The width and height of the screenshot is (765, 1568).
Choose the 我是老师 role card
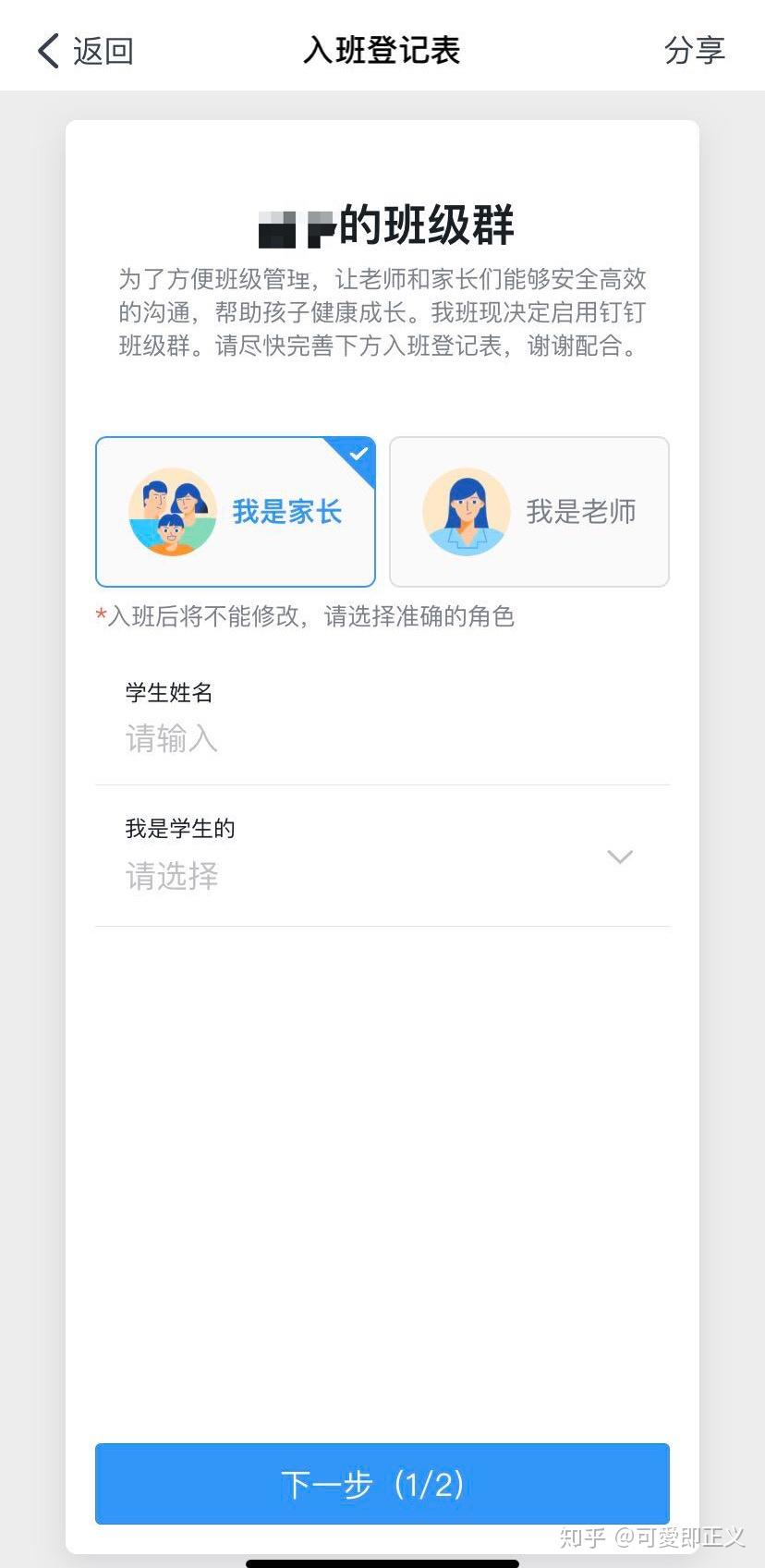click(529, 512)
